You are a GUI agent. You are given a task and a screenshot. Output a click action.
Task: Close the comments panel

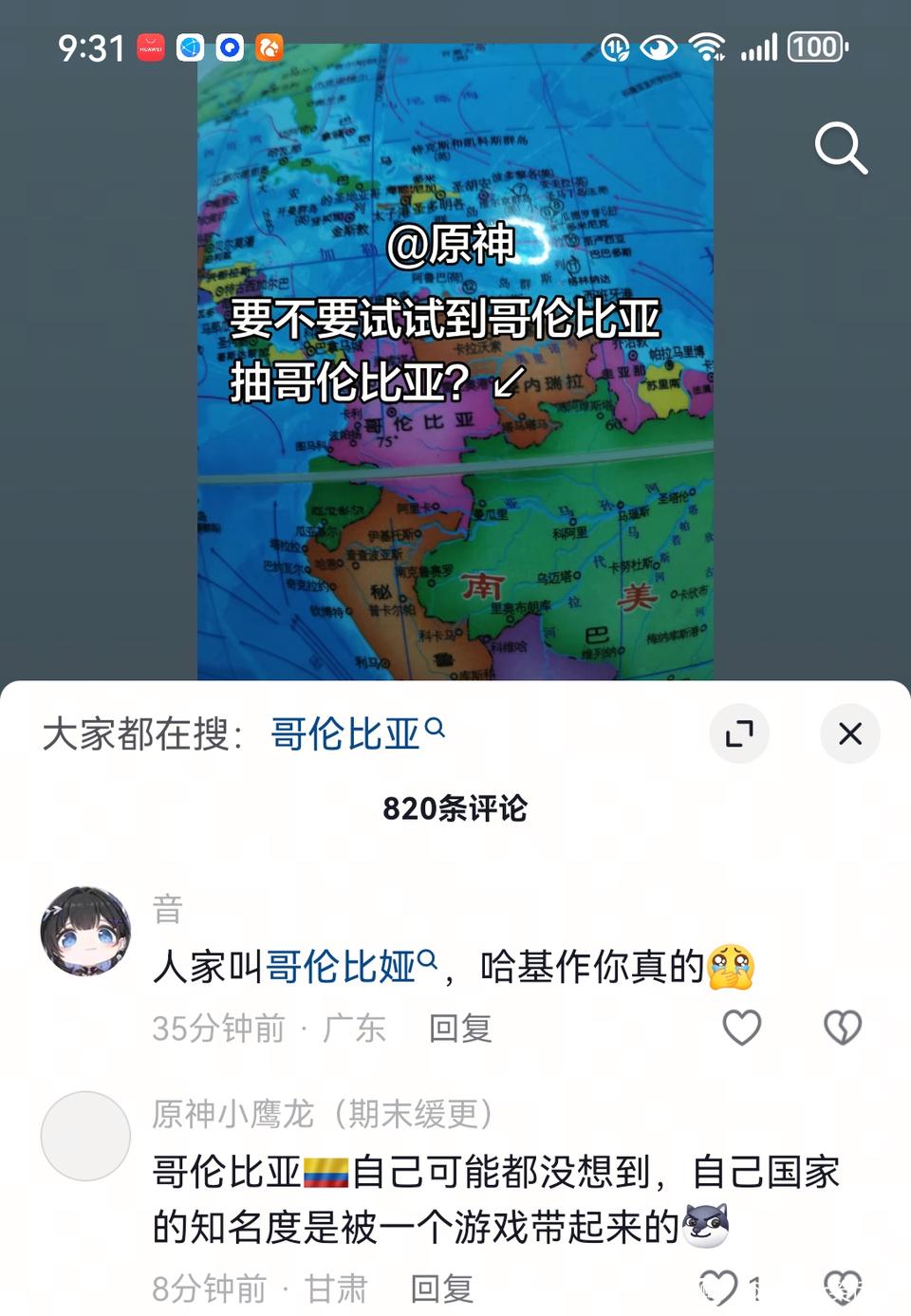click(x=850, y=733)
